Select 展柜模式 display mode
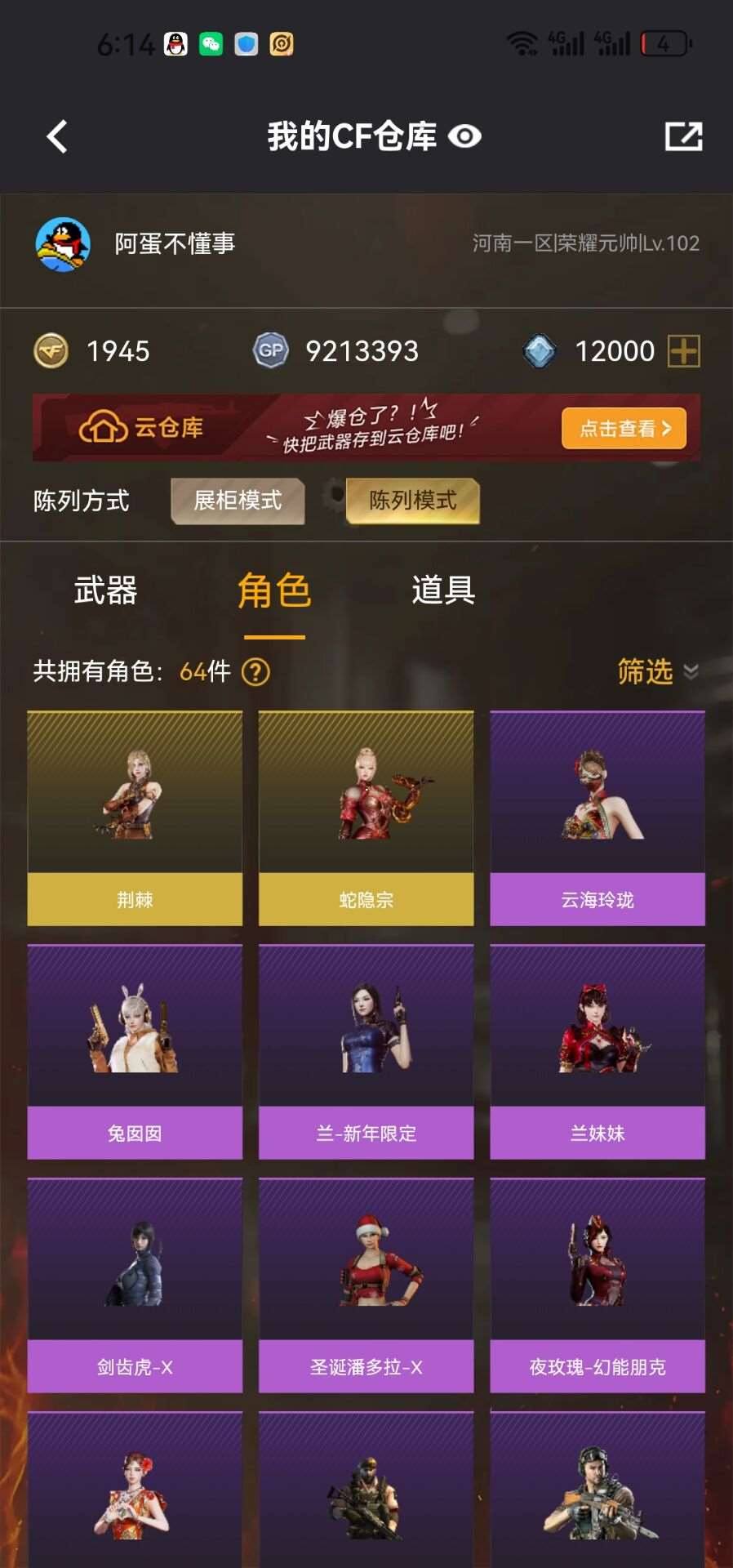Image resolution: width=733 pixels, height=1568 pixels. tap(238, 500)
